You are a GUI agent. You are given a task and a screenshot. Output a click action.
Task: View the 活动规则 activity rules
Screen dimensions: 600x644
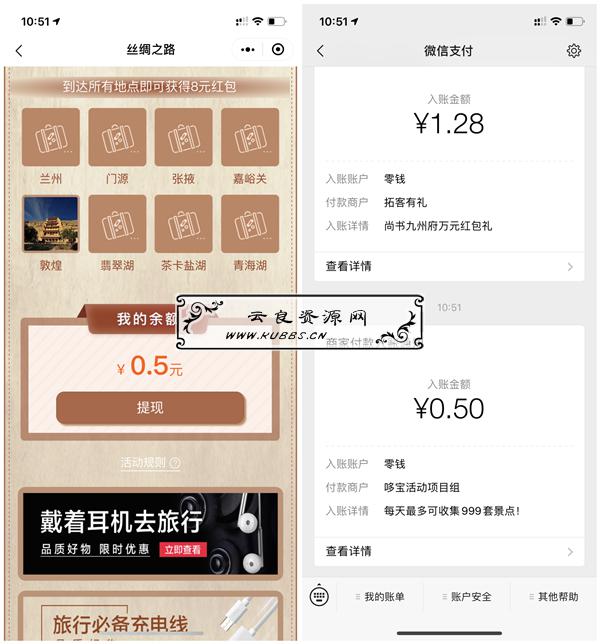pyautogui.click(x=150, y=463)
